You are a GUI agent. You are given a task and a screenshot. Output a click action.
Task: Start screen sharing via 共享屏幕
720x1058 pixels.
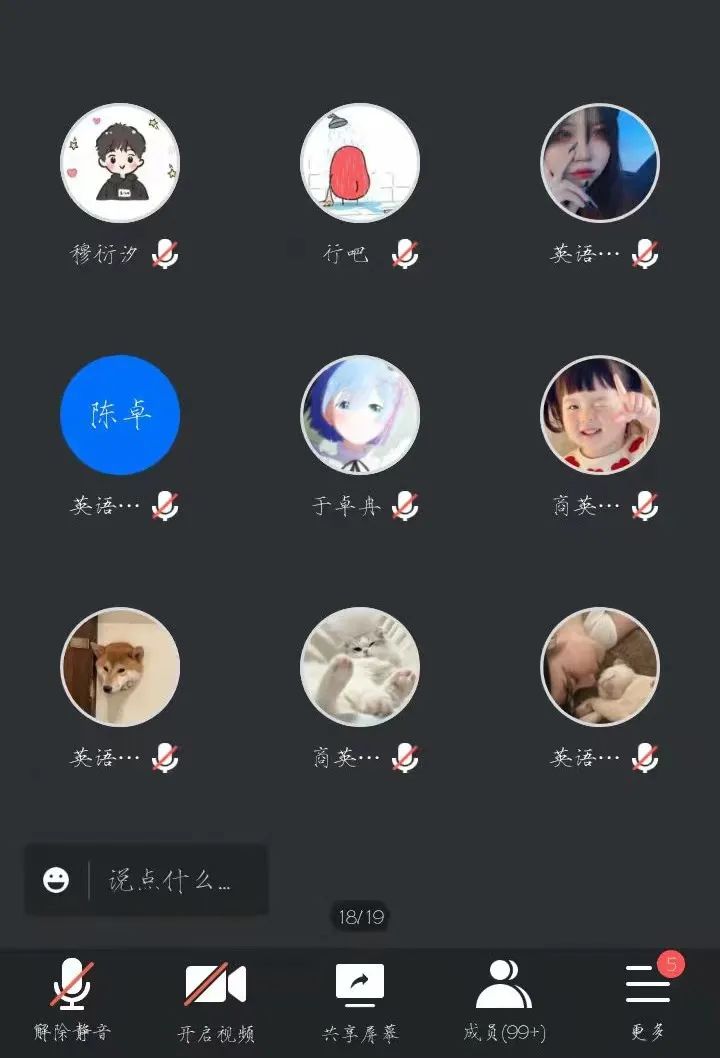pyautogui.click(x=359, y=1000)
